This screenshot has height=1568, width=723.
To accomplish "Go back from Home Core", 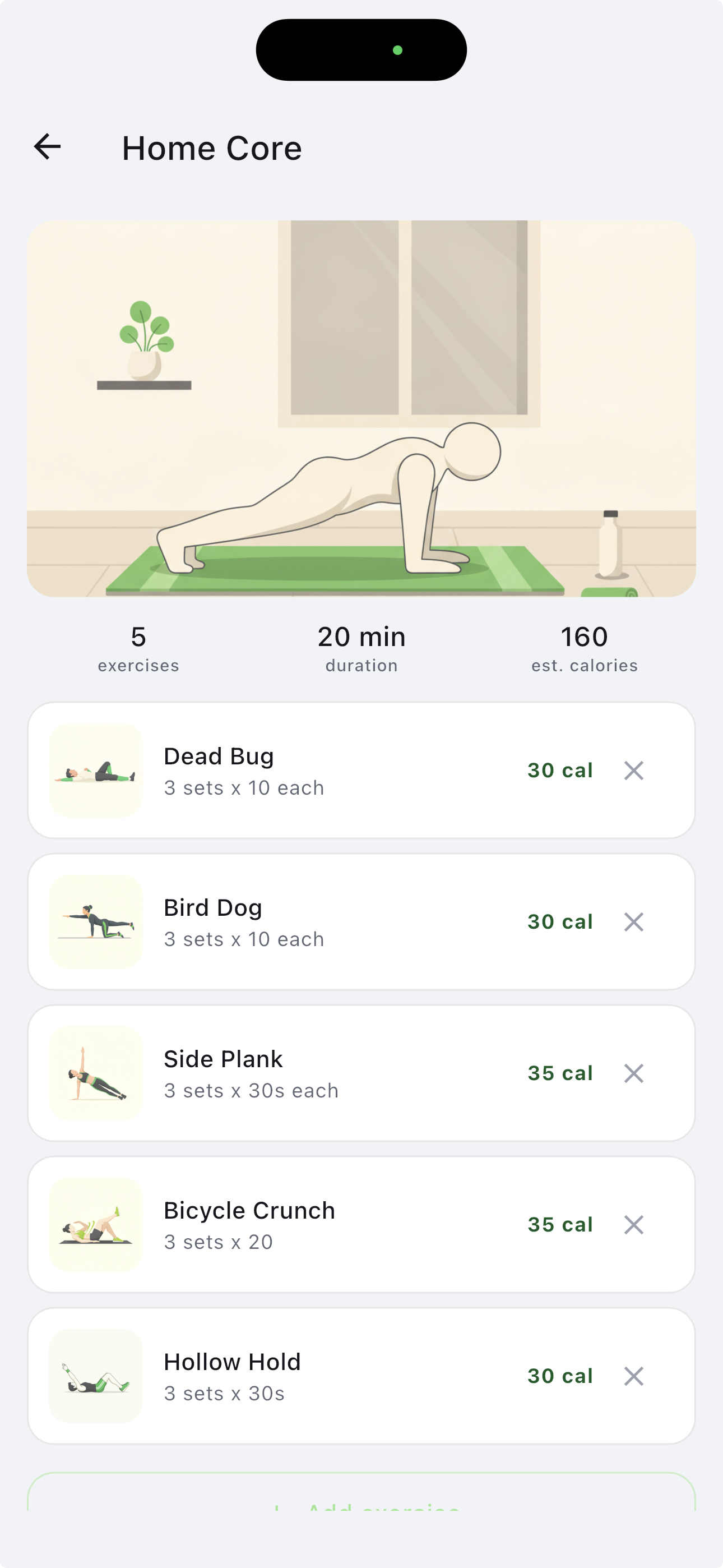I will tap(48, 147).
